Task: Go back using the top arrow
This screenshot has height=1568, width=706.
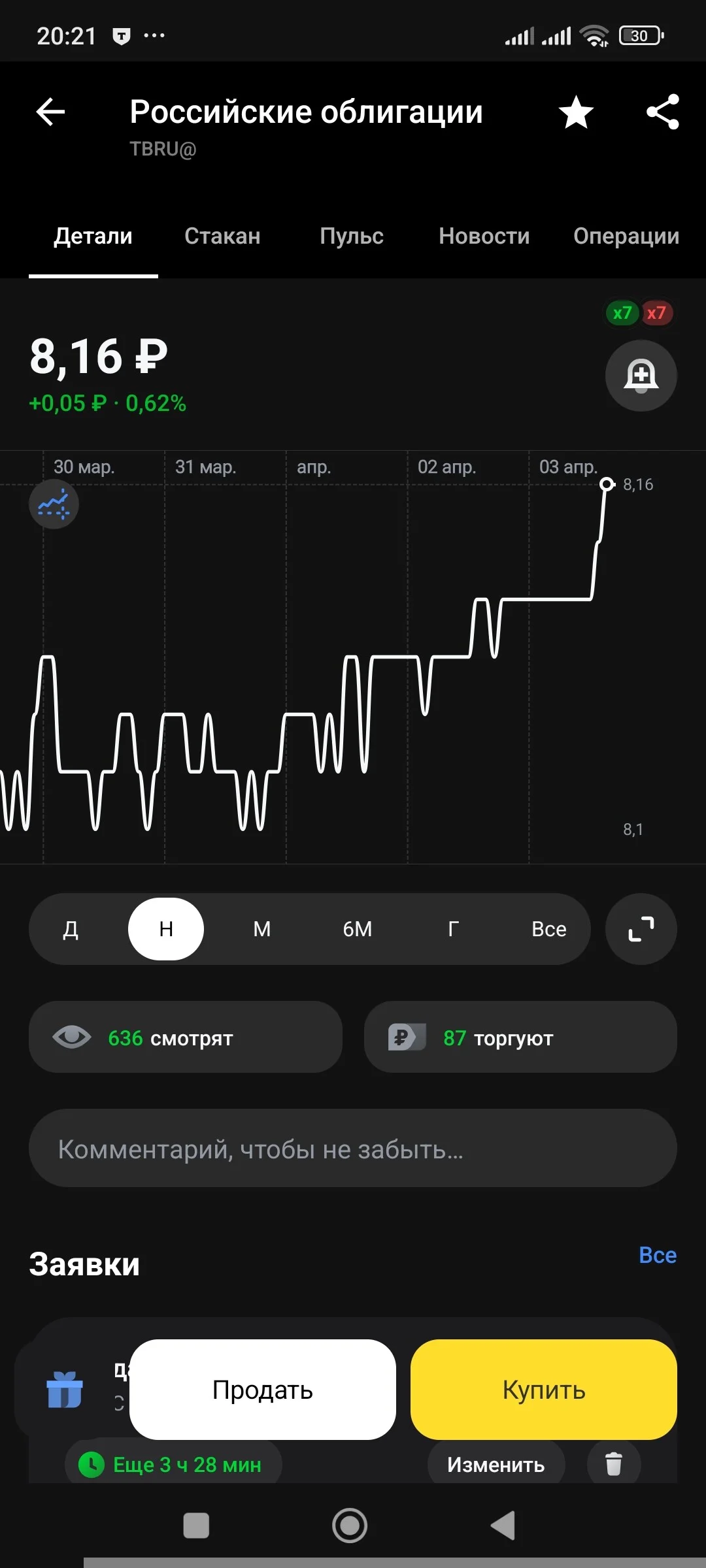Action: tap(50, 112)
